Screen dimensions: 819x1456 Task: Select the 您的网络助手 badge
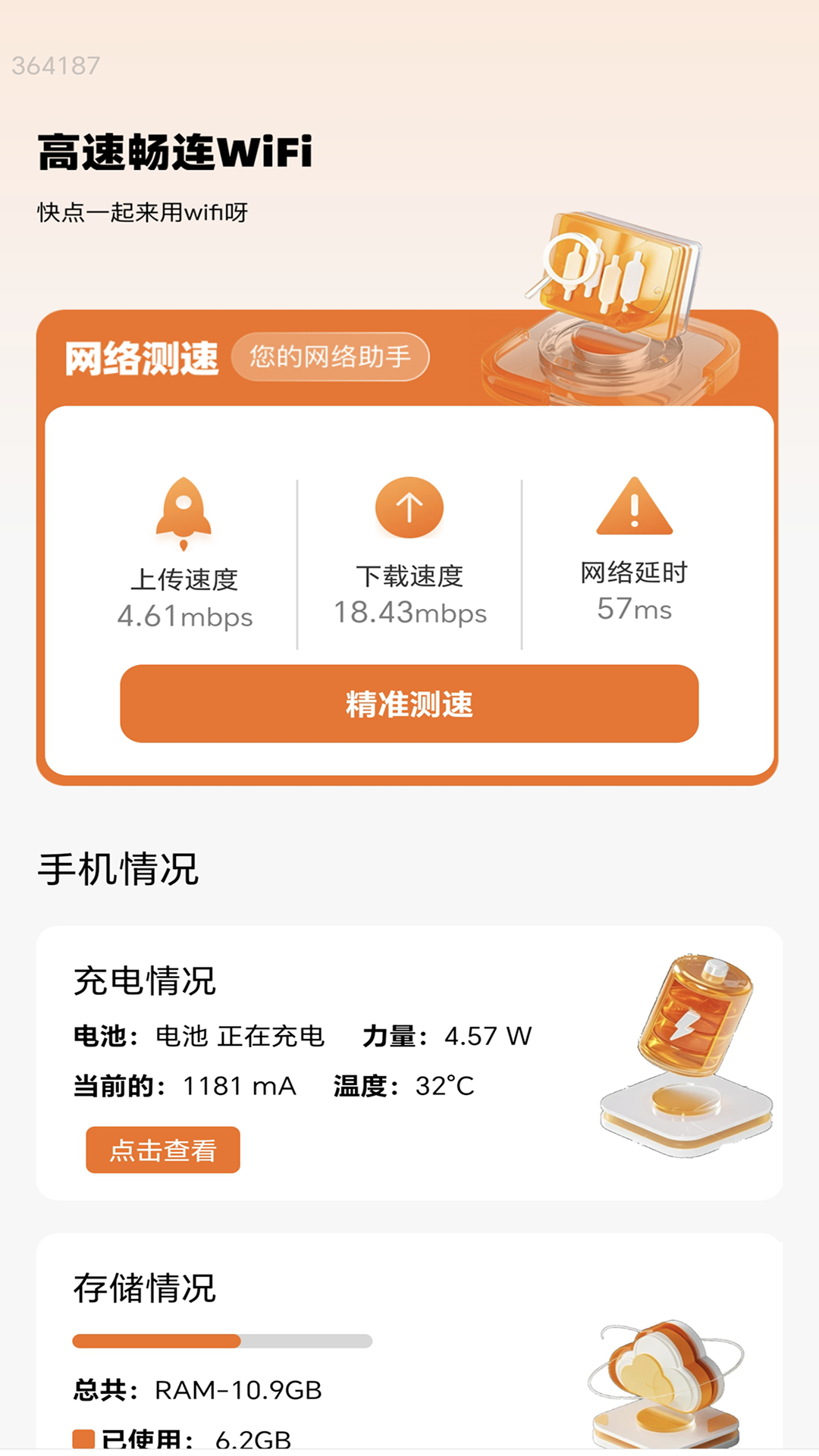tap(331, 356)
